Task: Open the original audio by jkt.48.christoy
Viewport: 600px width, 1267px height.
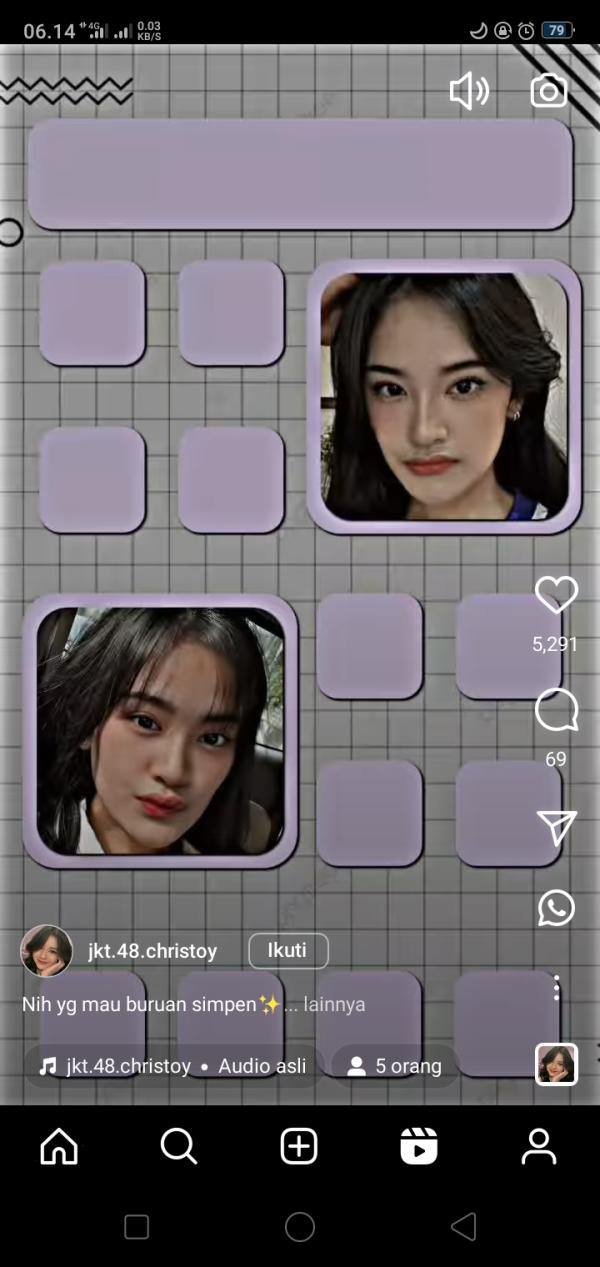Action: tap(172, 1066)
